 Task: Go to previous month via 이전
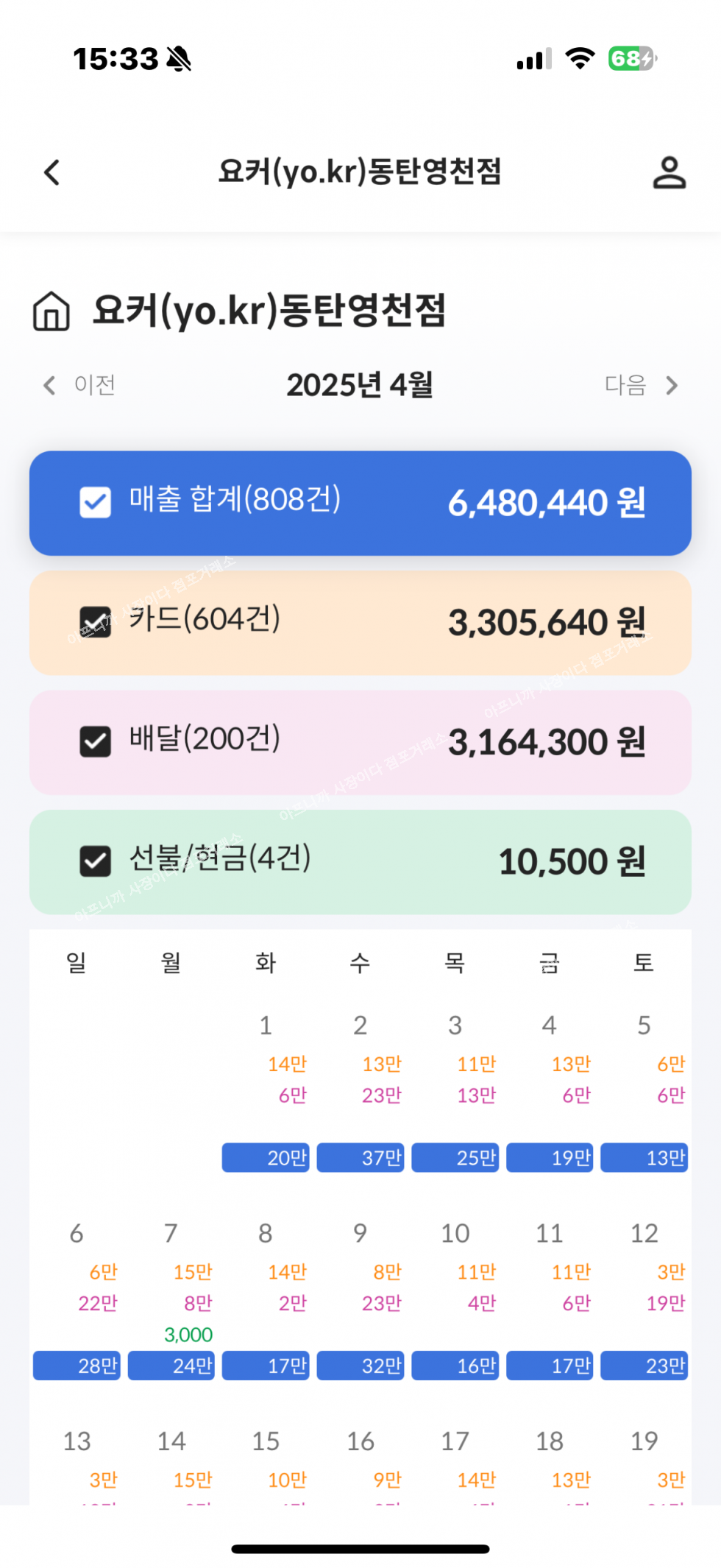pyautogui.click(x=79, y=385)
